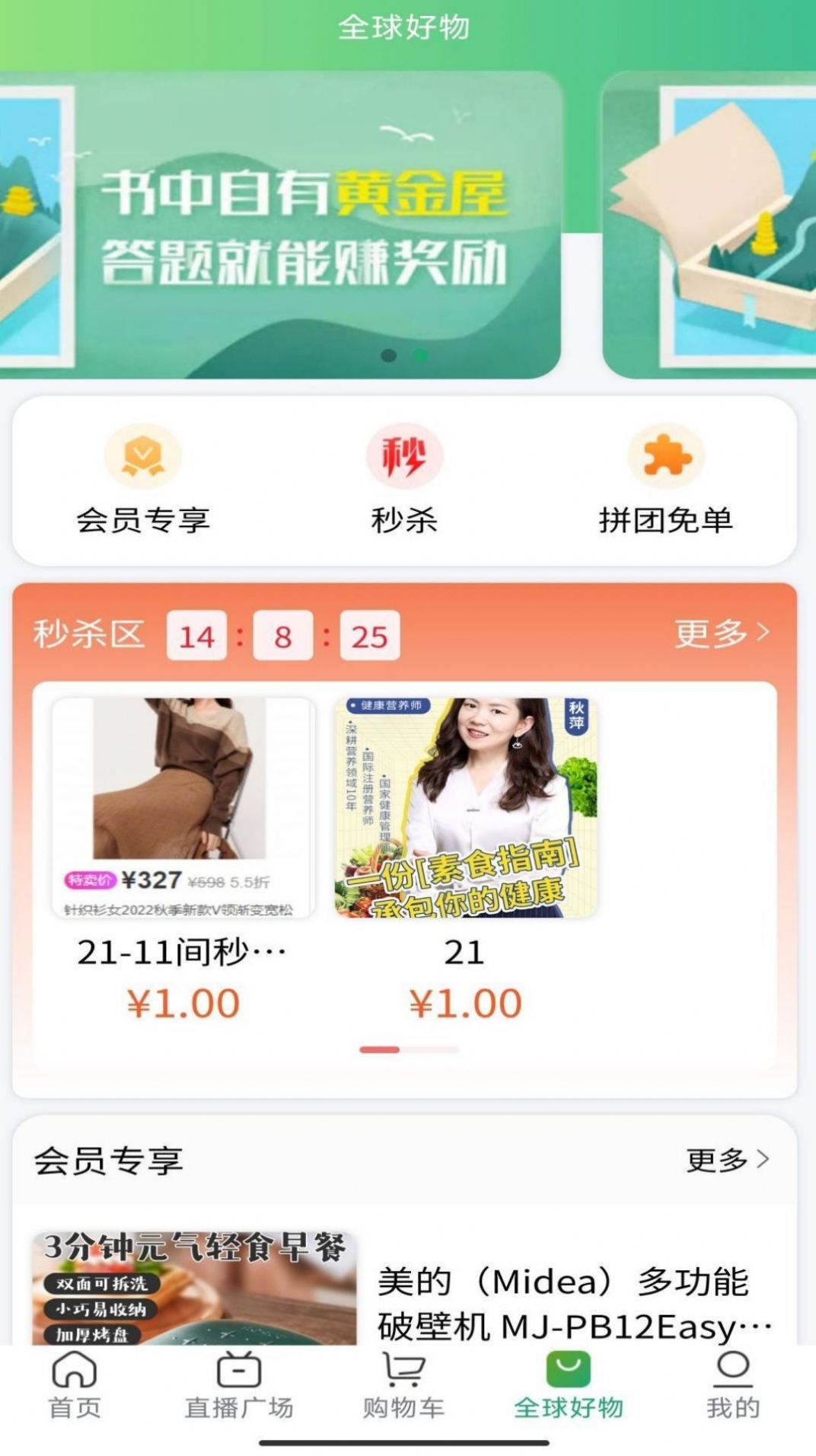The height and width of the screenshot is (1456, 816).
Task: Open the product titled 21
Action: pyautogui.click(x=464, y=951)
